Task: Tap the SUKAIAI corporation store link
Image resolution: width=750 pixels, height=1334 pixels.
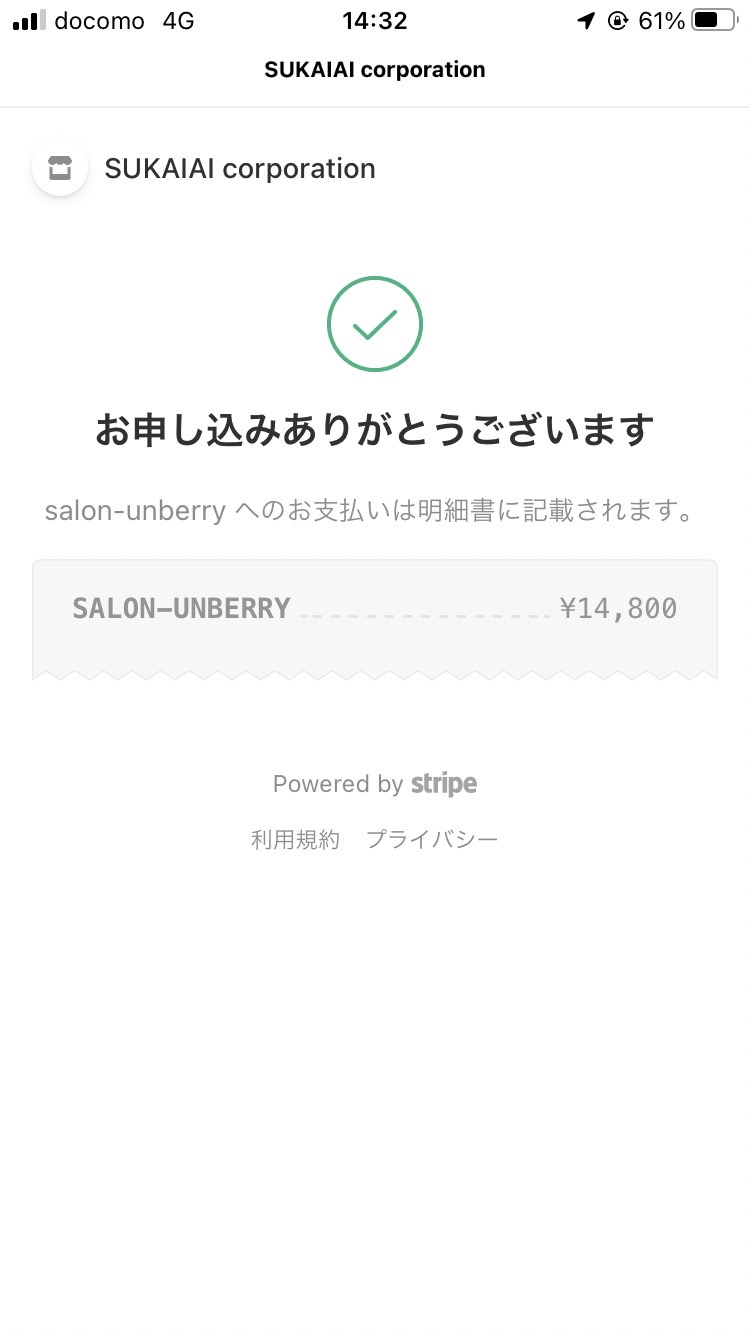Action: (204, 168)
